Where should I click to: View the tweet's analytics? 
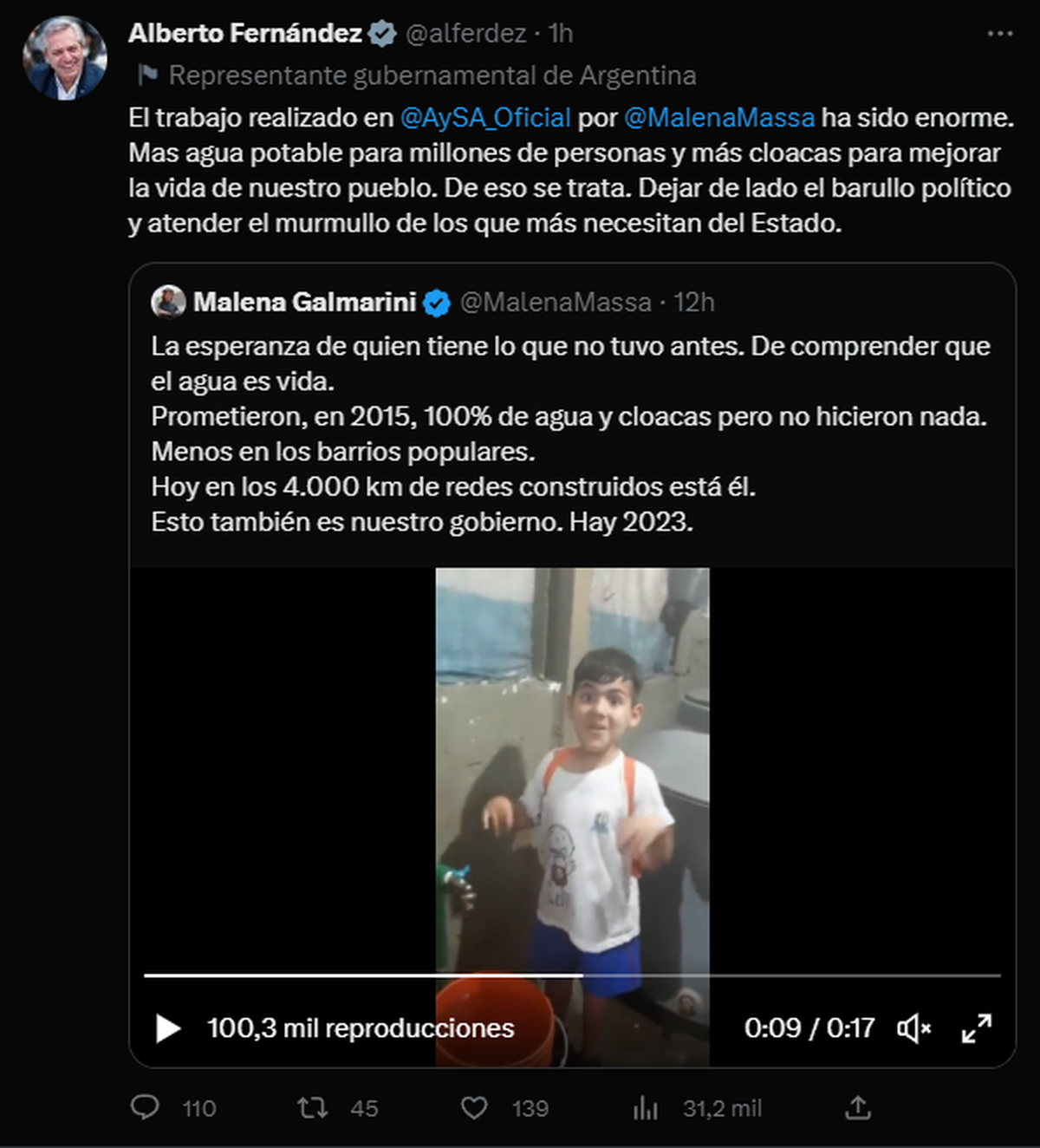pyautogui.click(x=646, y=1107)
